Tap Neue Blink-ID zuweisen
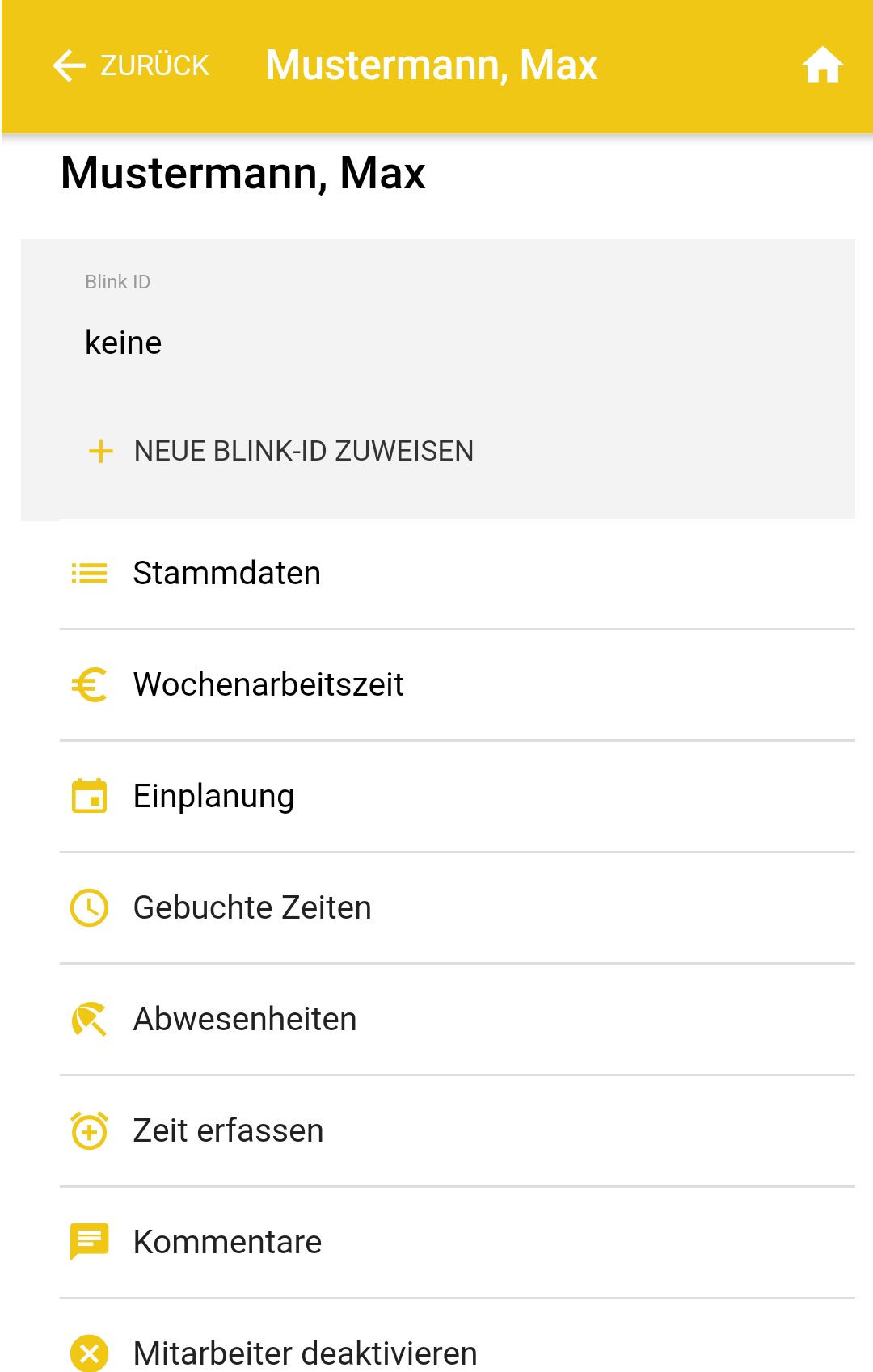The height and width of the screenshot is (1372, 873). (281, 451)
